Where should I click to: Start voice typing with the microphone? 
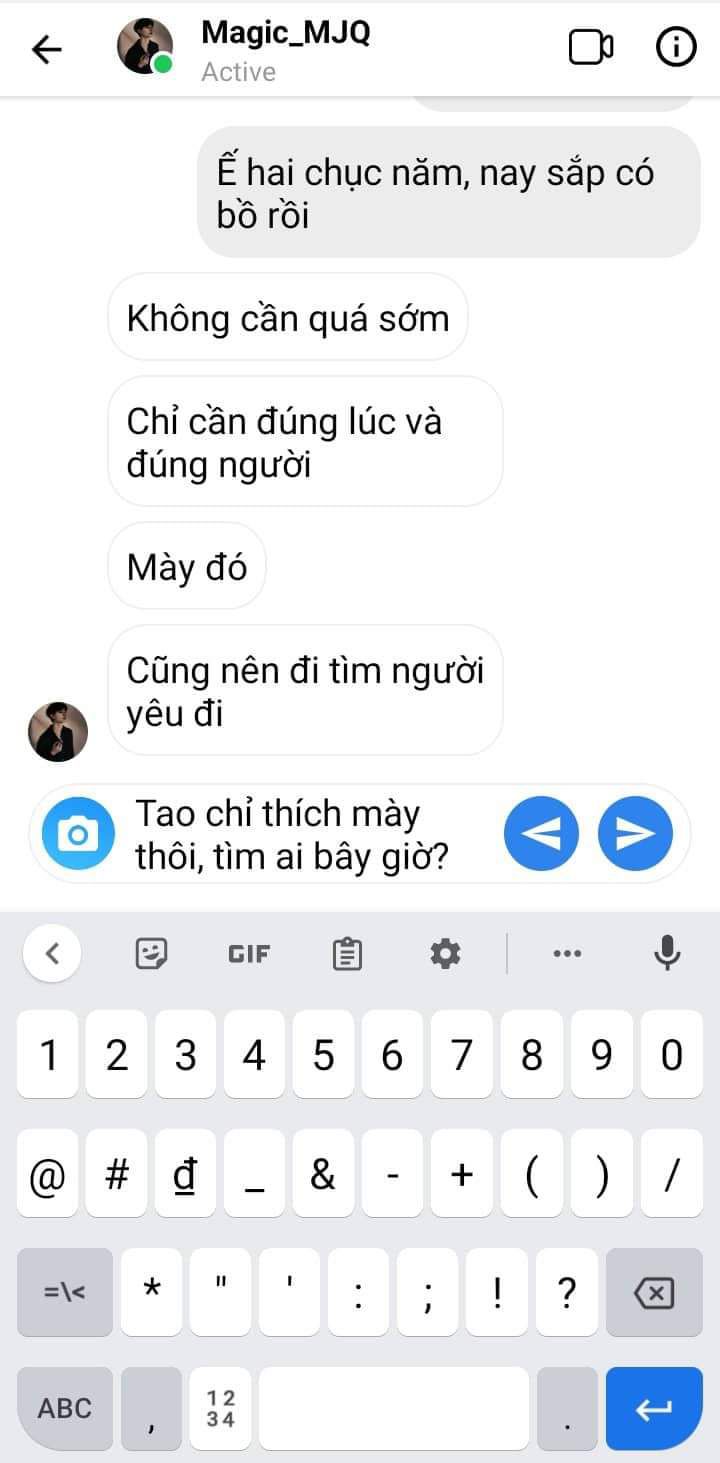pos(667,953)
